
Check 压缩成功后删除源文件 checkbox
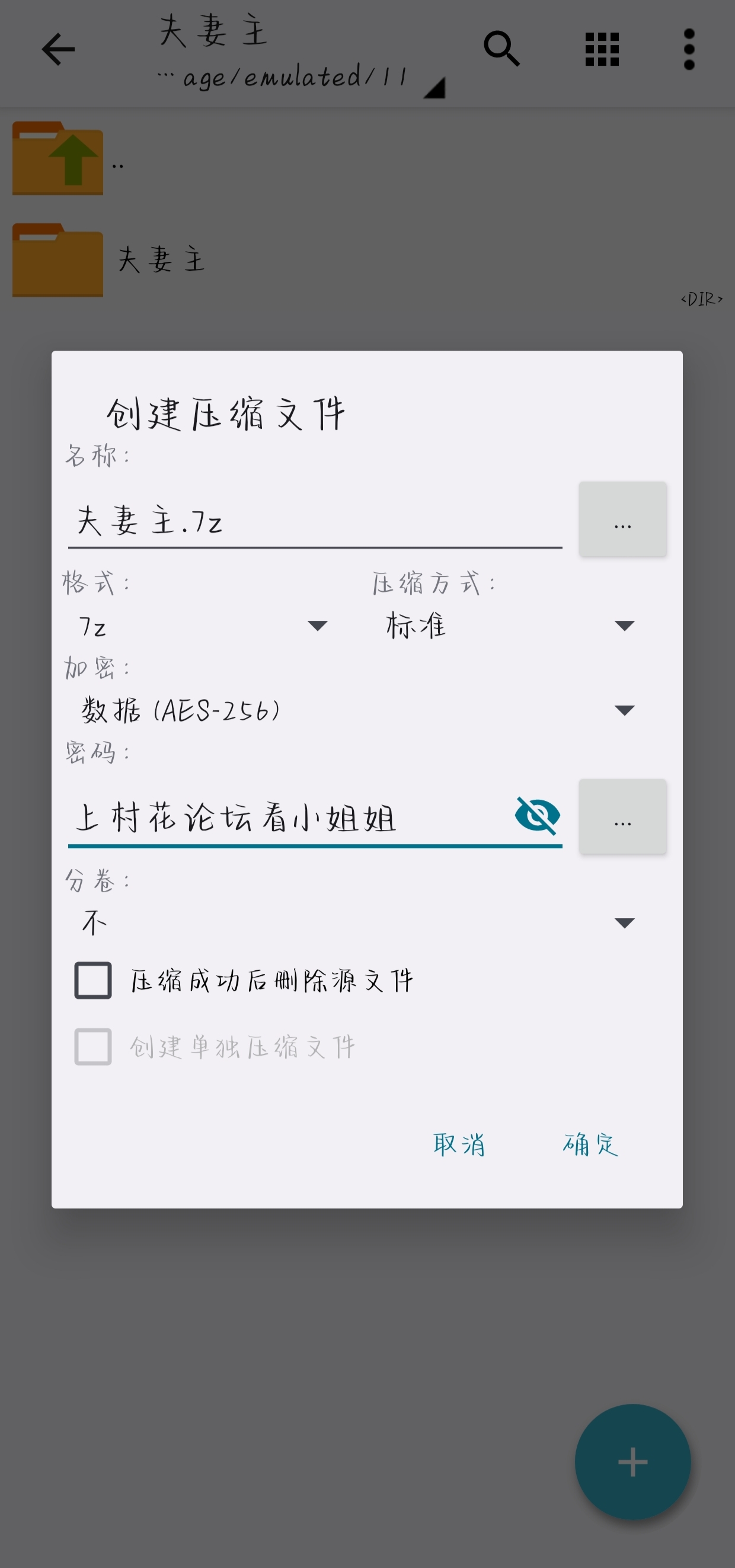pos(93,980)
